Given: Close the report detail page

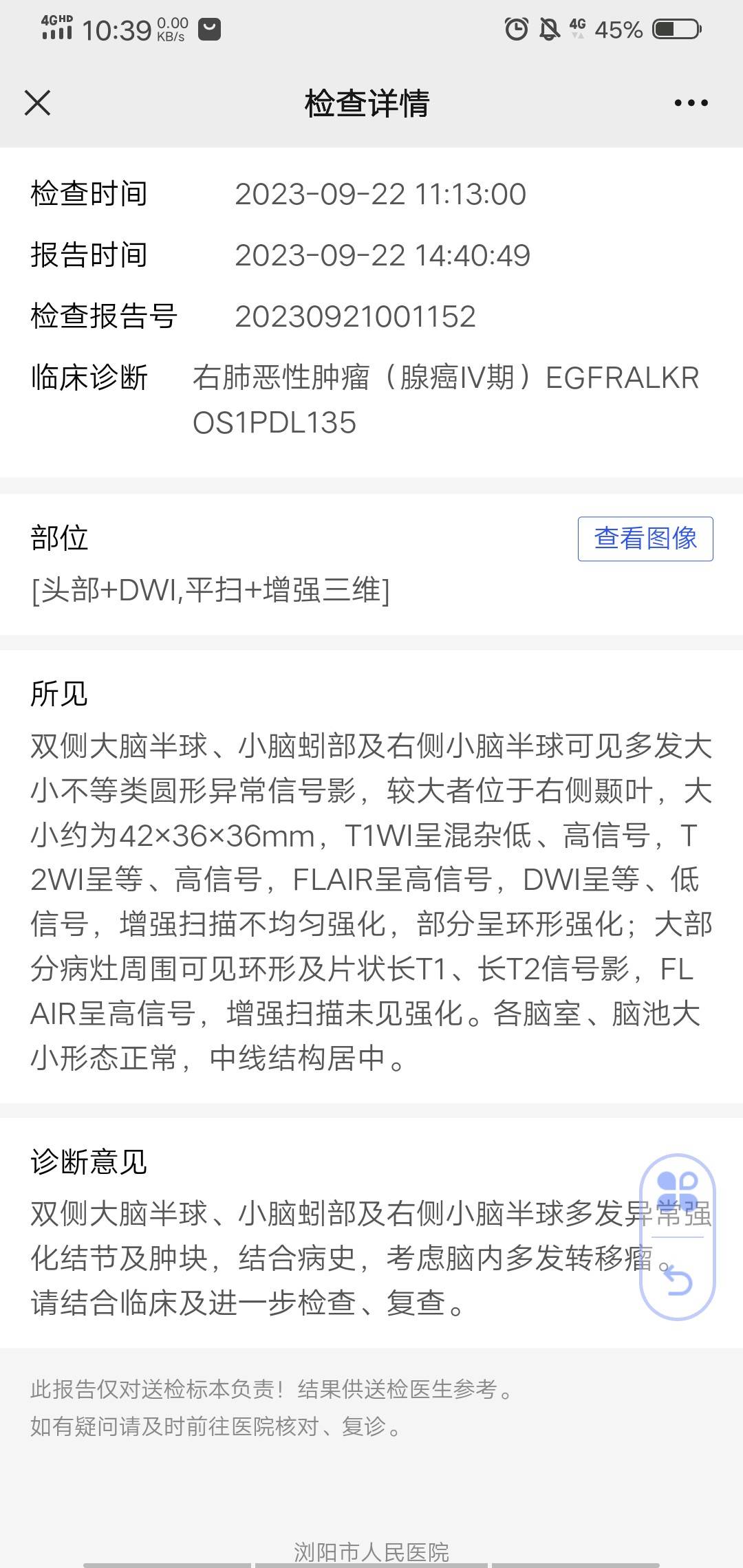Looking at the screenshot, I should click(38, 103).
